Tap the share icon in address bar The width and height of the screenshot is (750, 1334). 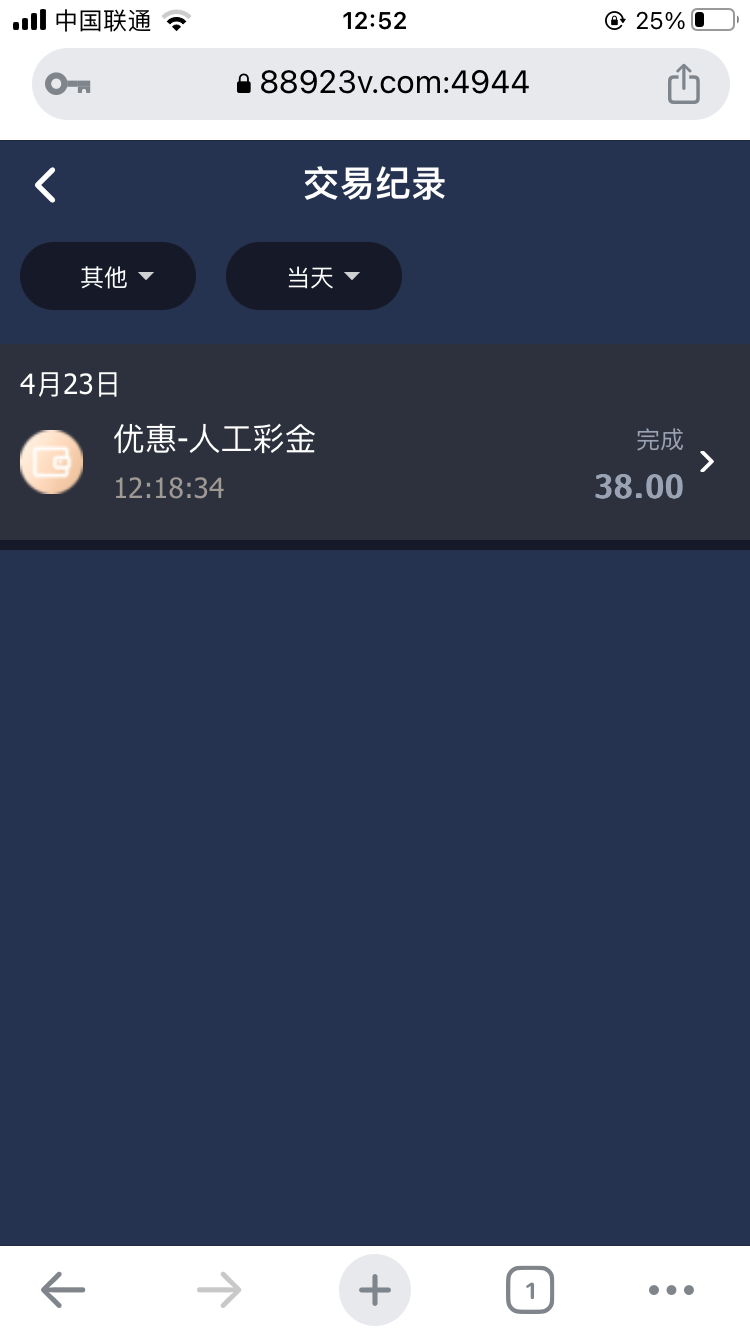(x=683, y=84)
